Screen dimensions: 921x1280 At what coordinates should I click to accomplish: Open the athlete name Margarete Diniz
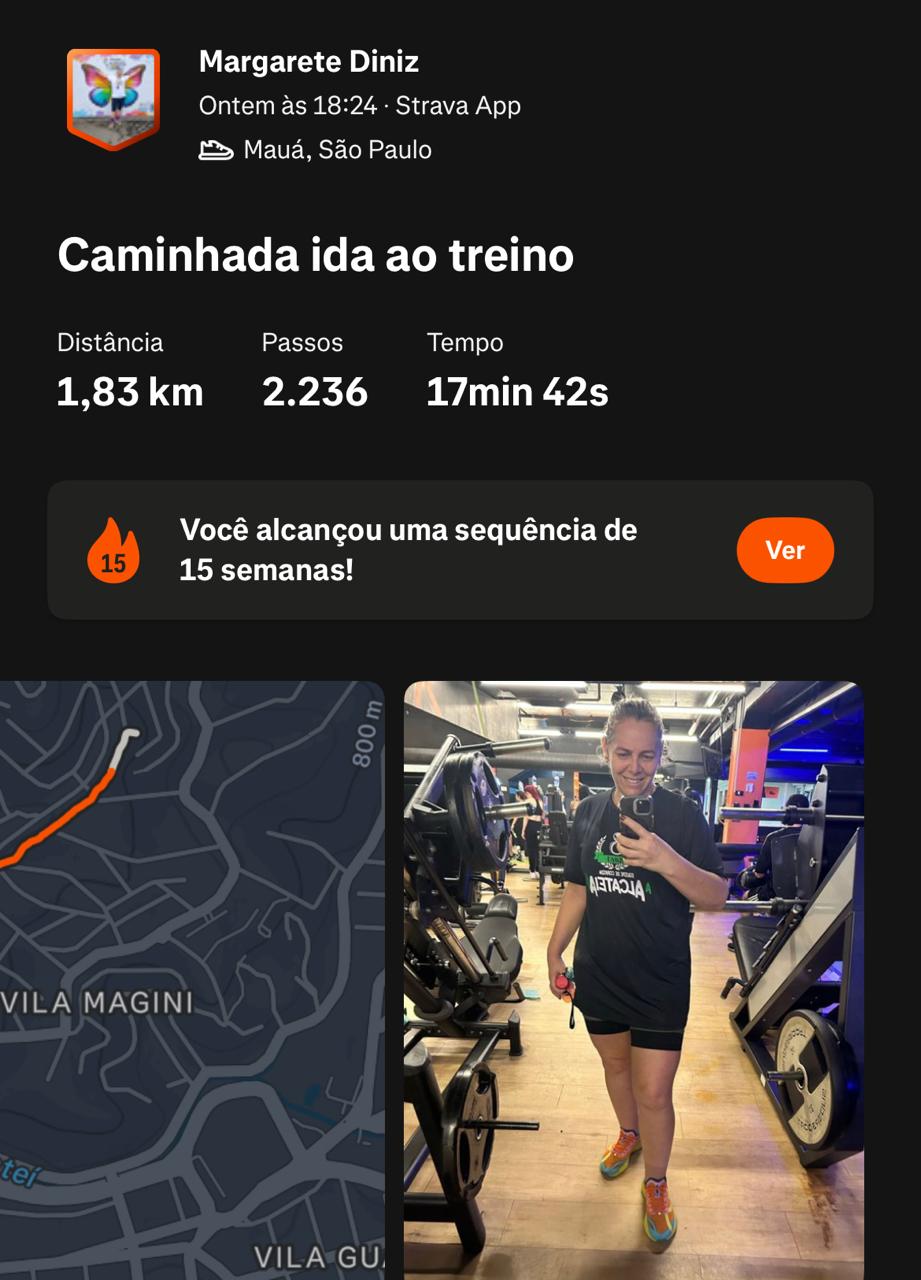point(309,62)
